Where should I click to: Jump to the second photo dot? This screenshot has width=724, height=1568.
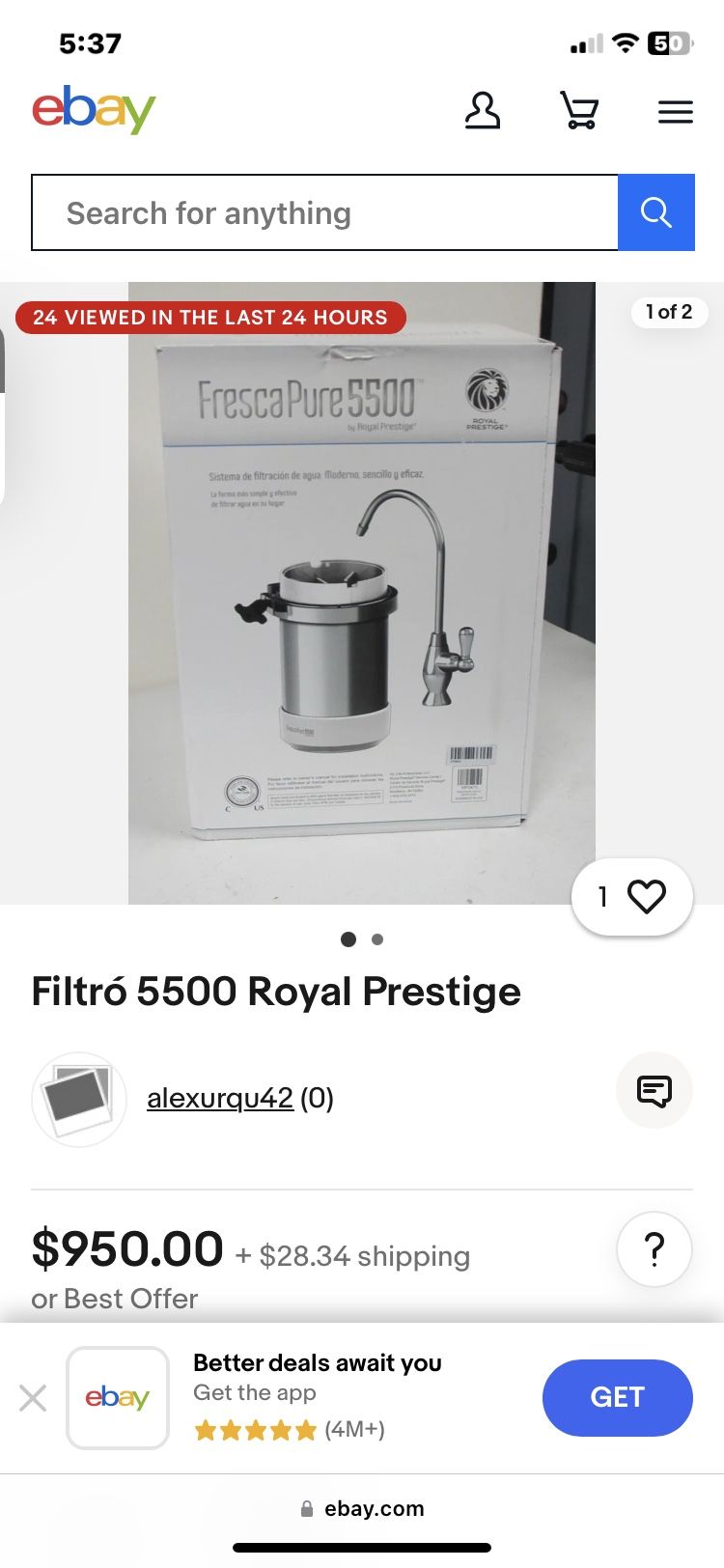click(377, 939)
